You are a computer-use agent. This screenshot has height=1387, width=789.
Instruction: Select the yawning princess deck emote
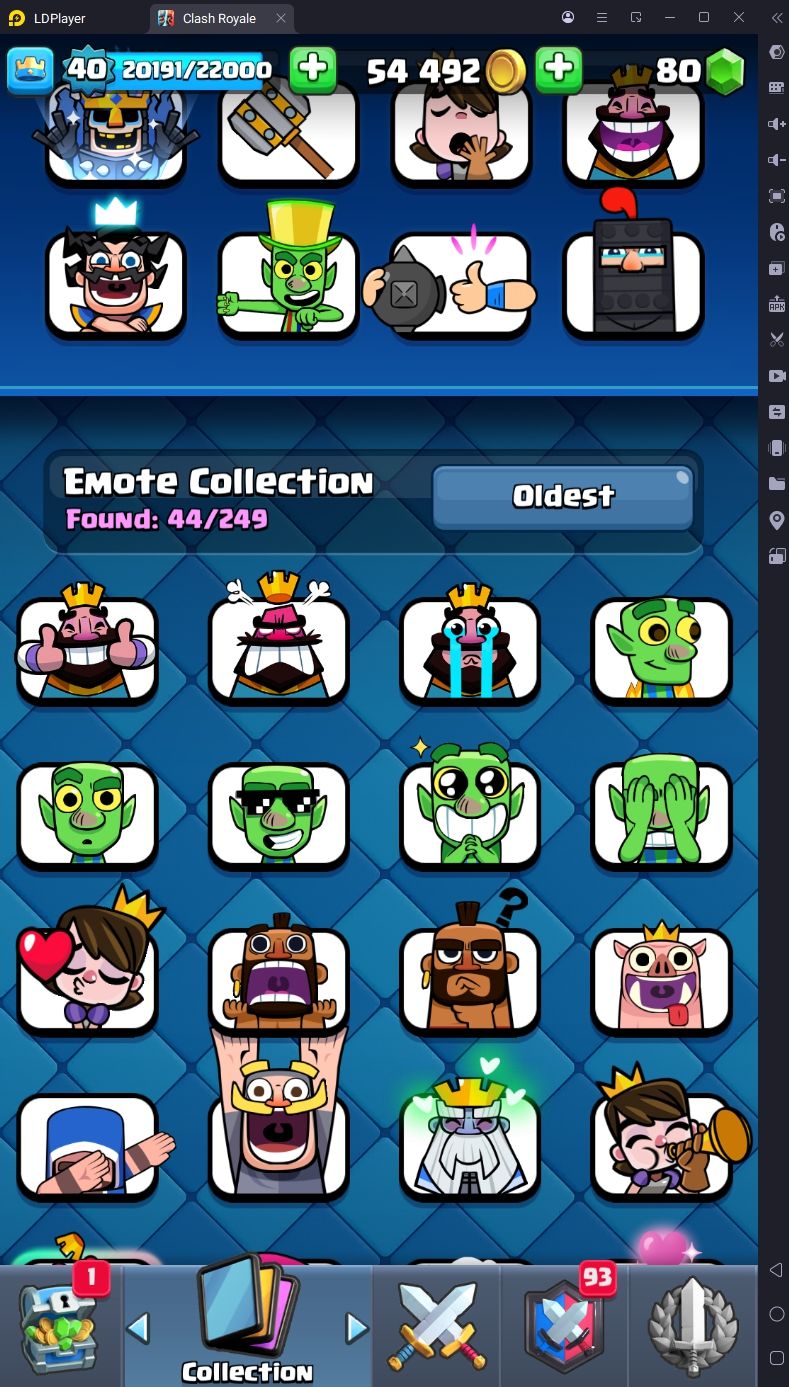[460, 135]
